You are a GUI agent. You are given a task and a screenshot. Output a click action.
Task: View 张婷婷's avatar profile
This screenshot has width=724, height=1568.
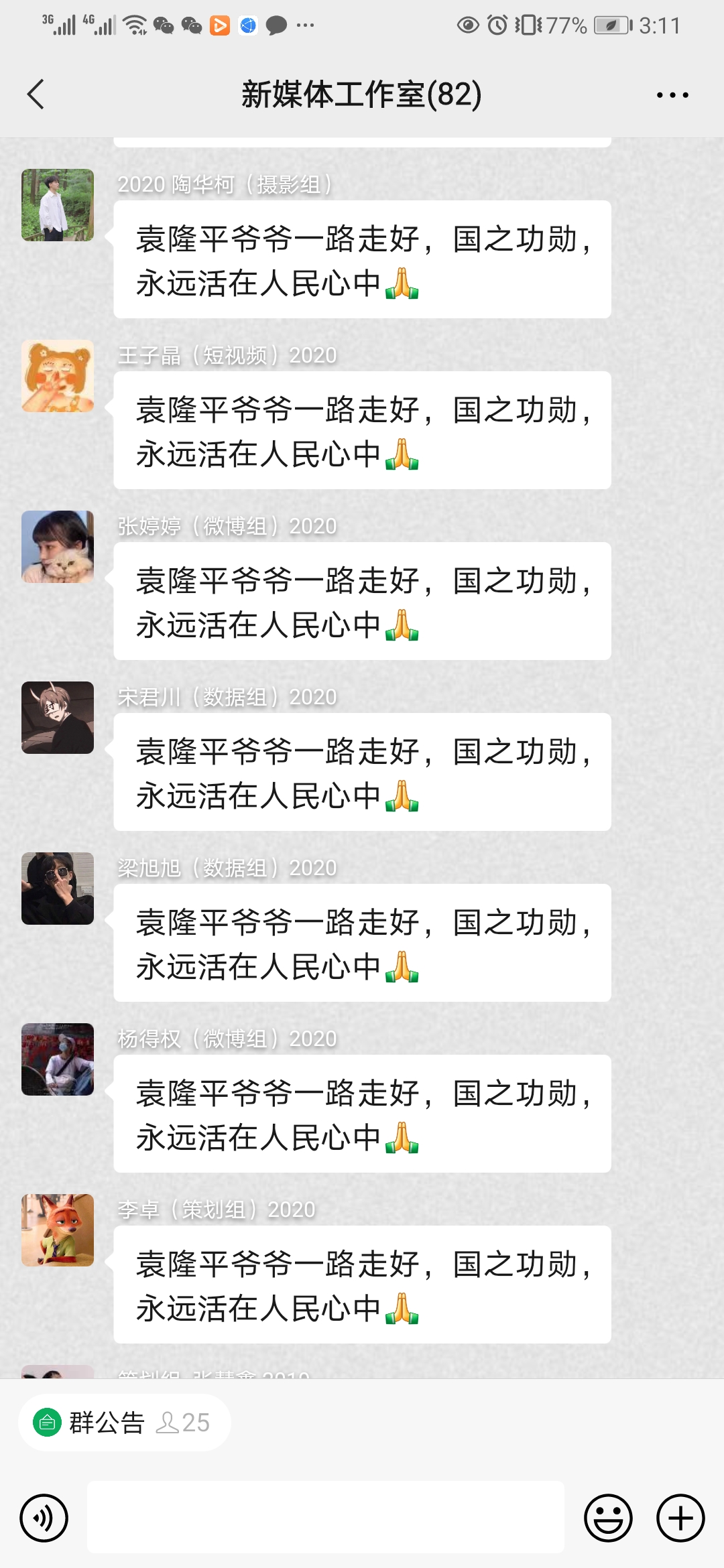58,547
